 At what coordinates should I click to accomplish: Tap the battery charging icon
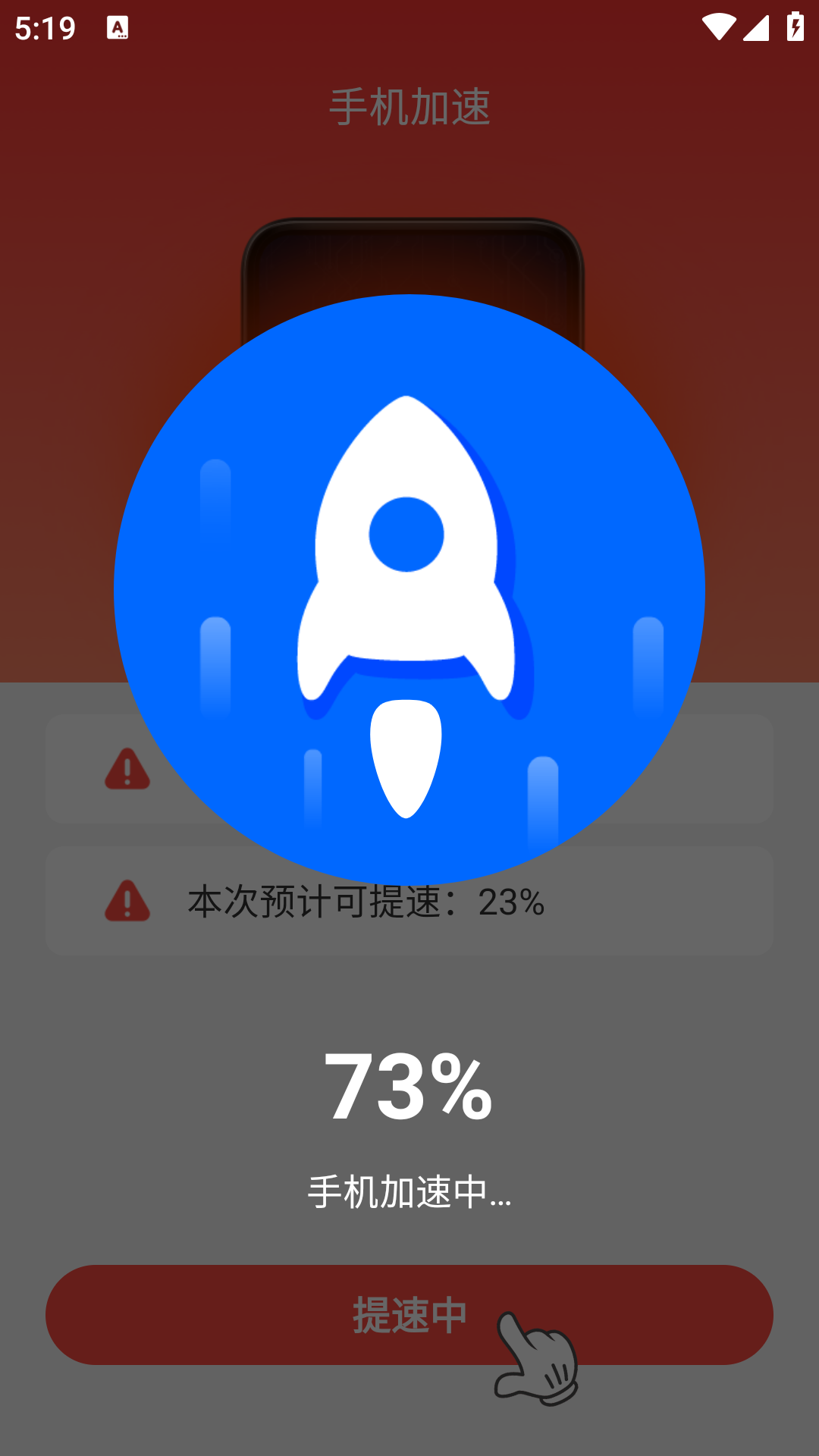pos(794,25)
